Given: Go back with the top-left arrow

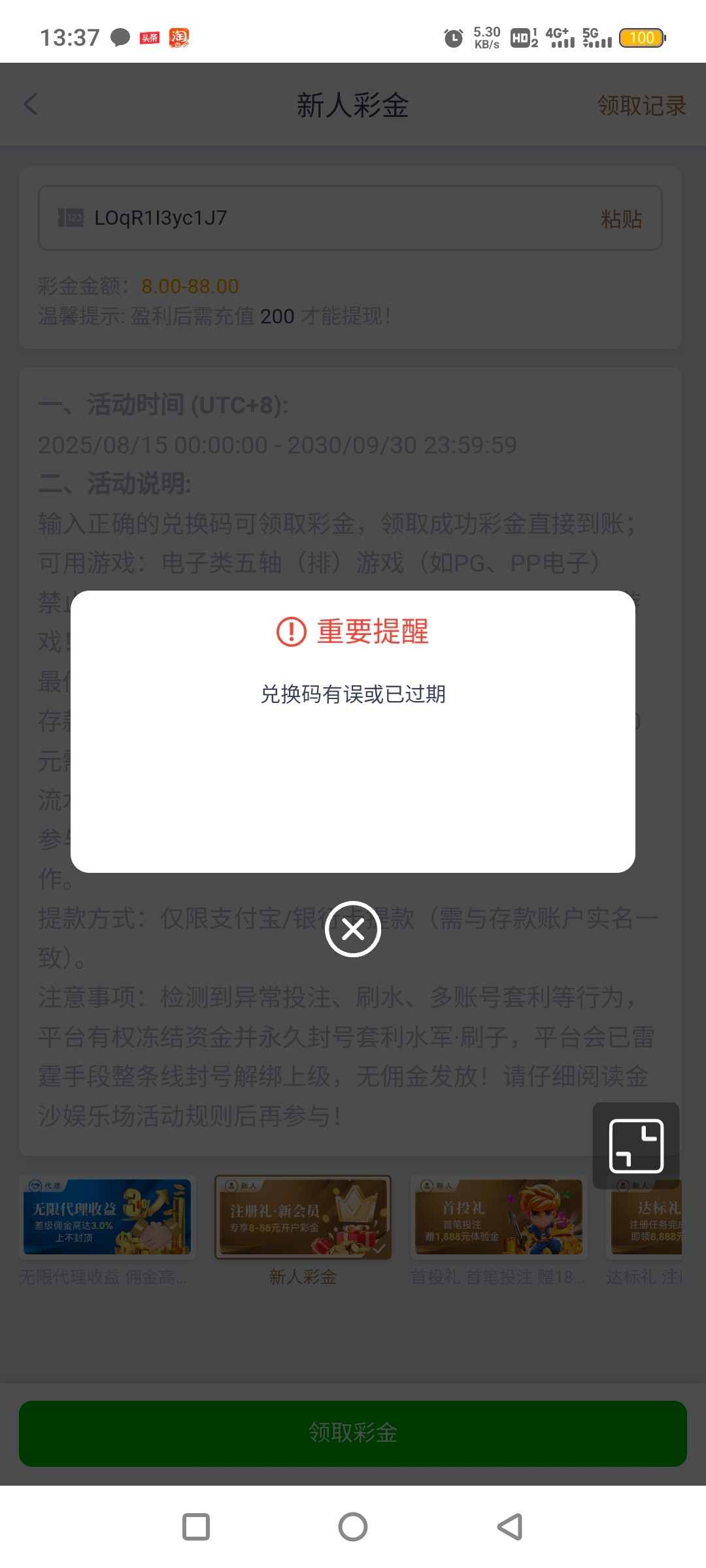Looking at the screenshot, I should [x=31, y=105].
